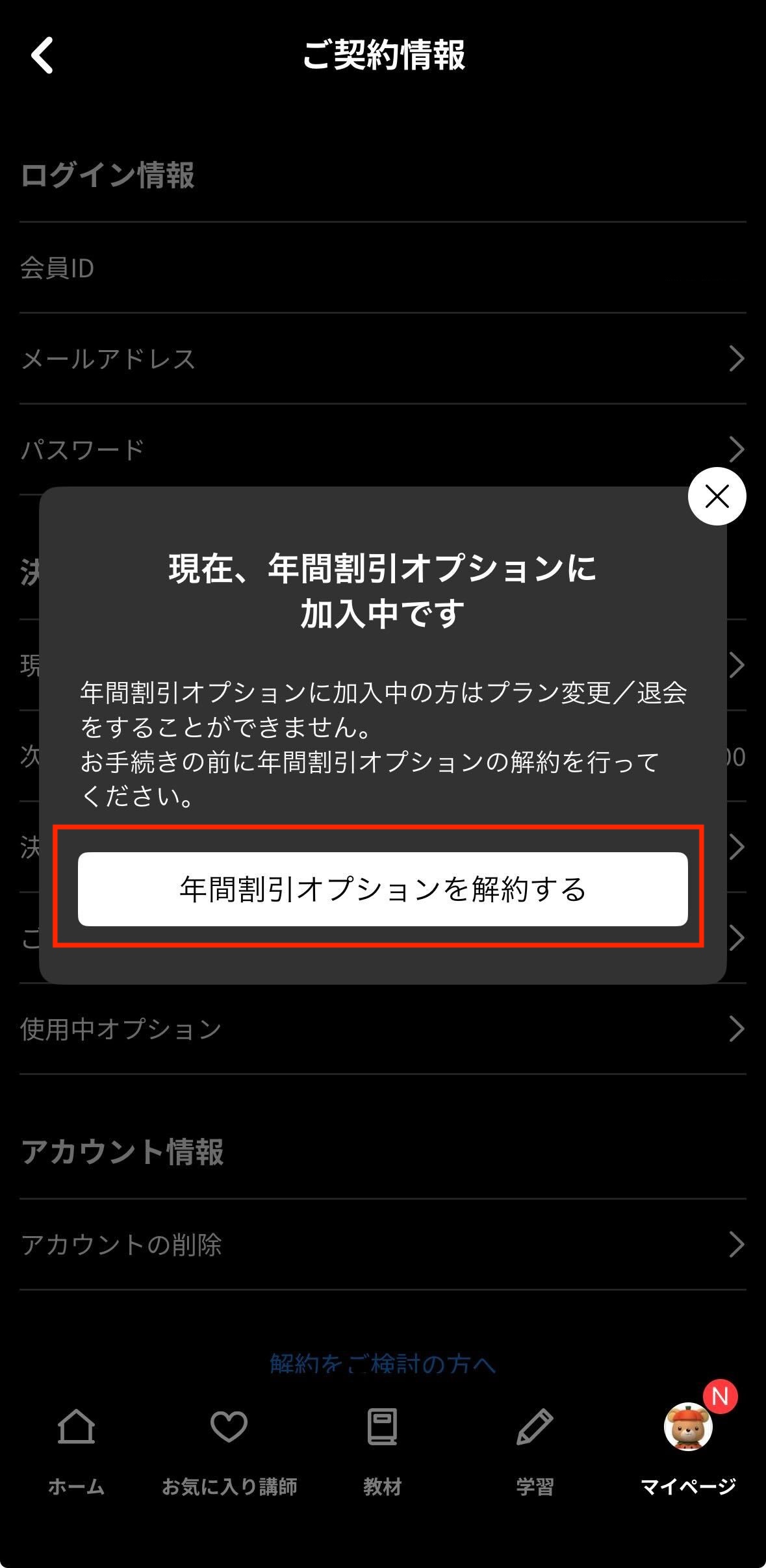Select the マイページ tab
The image size is (766, 1568).
688,1448
